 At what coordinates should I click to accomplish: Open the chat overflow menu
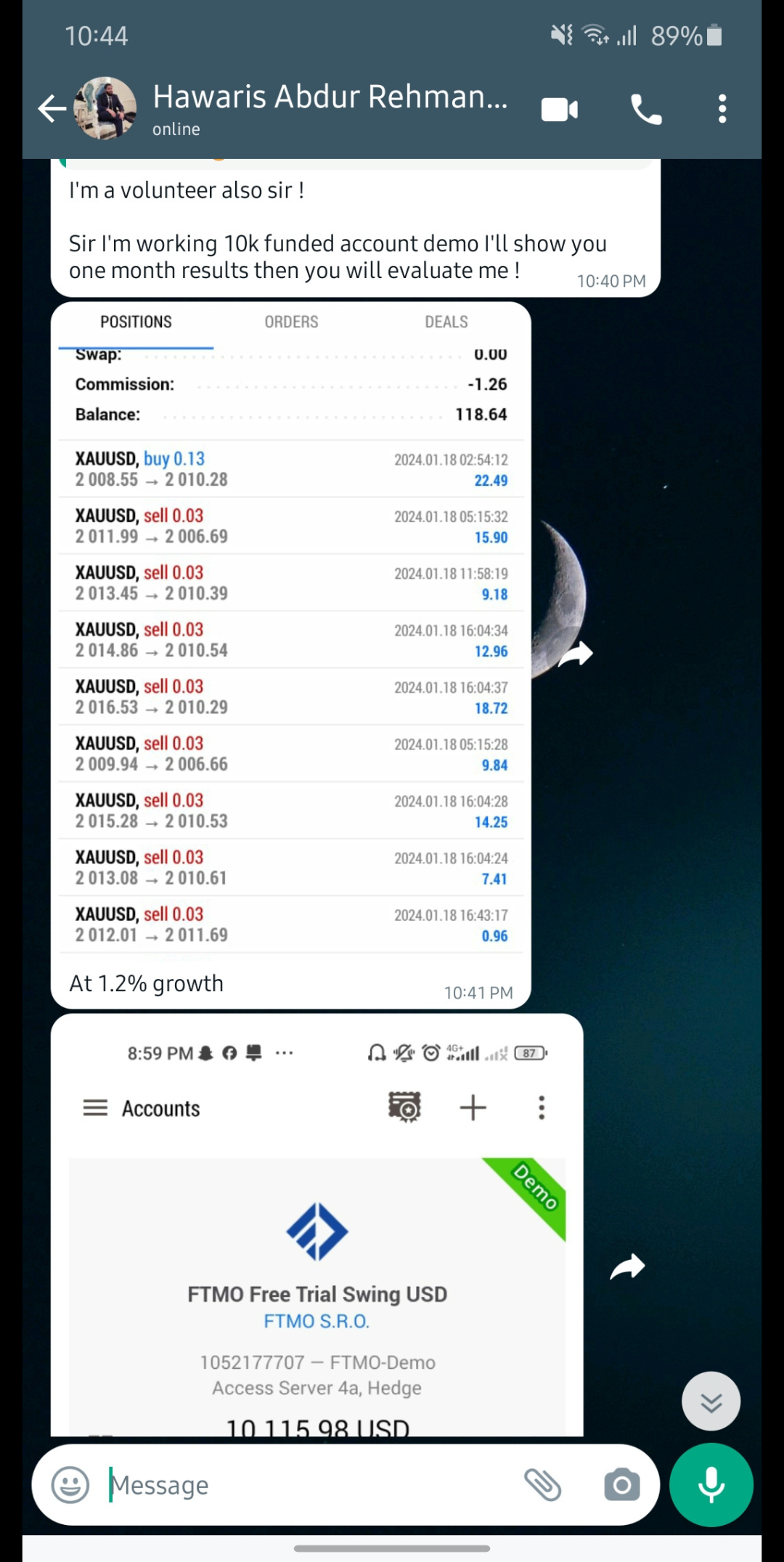[x=722, y=109]
